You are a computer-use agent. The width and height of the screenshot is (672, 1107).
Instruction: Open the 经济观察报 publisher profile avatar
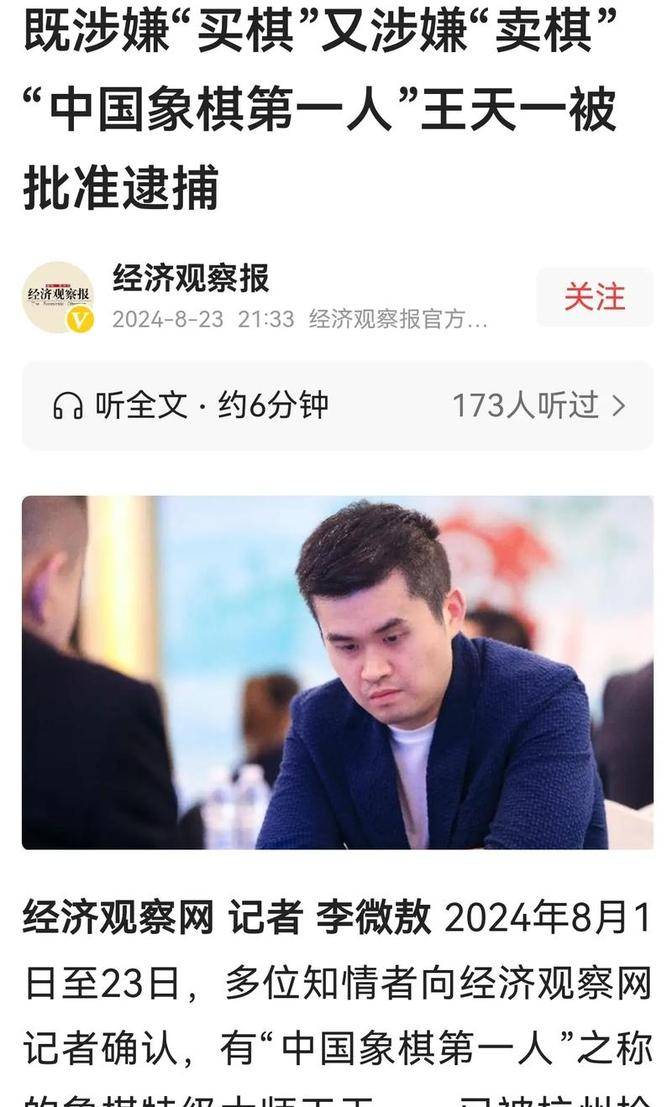point(58,297)
